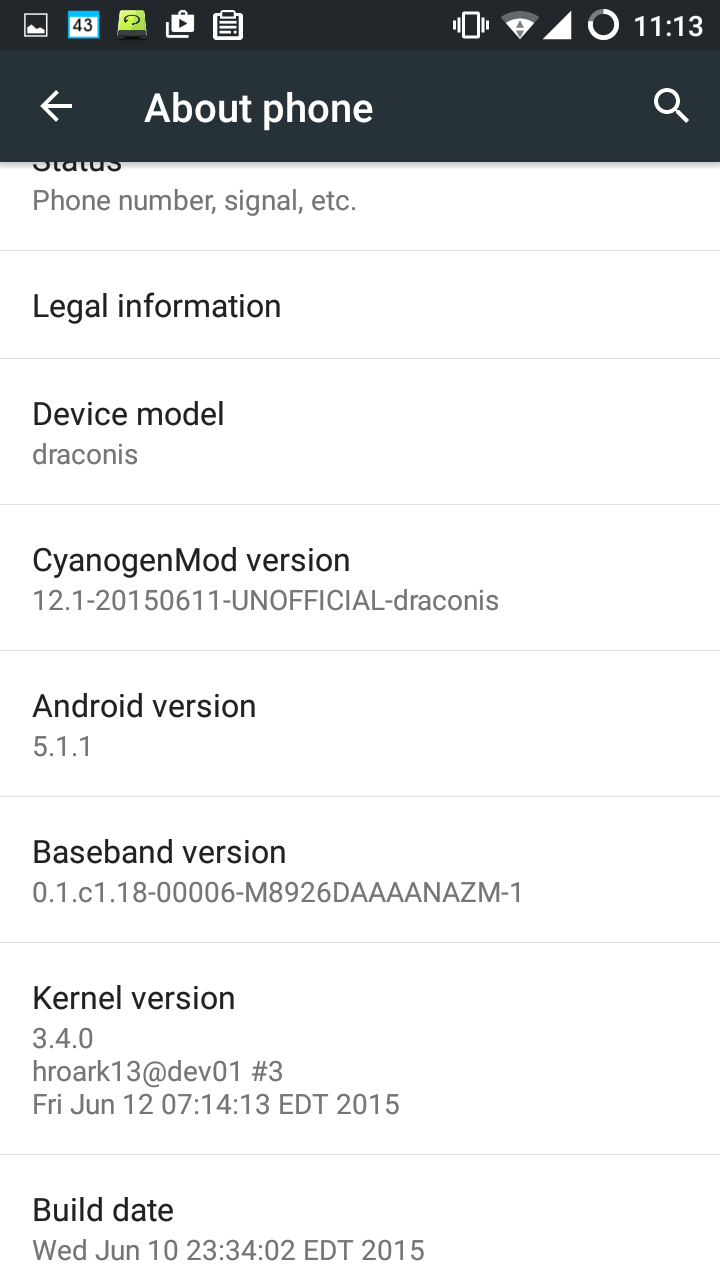Tap the CyanogenMod version row

[x=360, y=578]
